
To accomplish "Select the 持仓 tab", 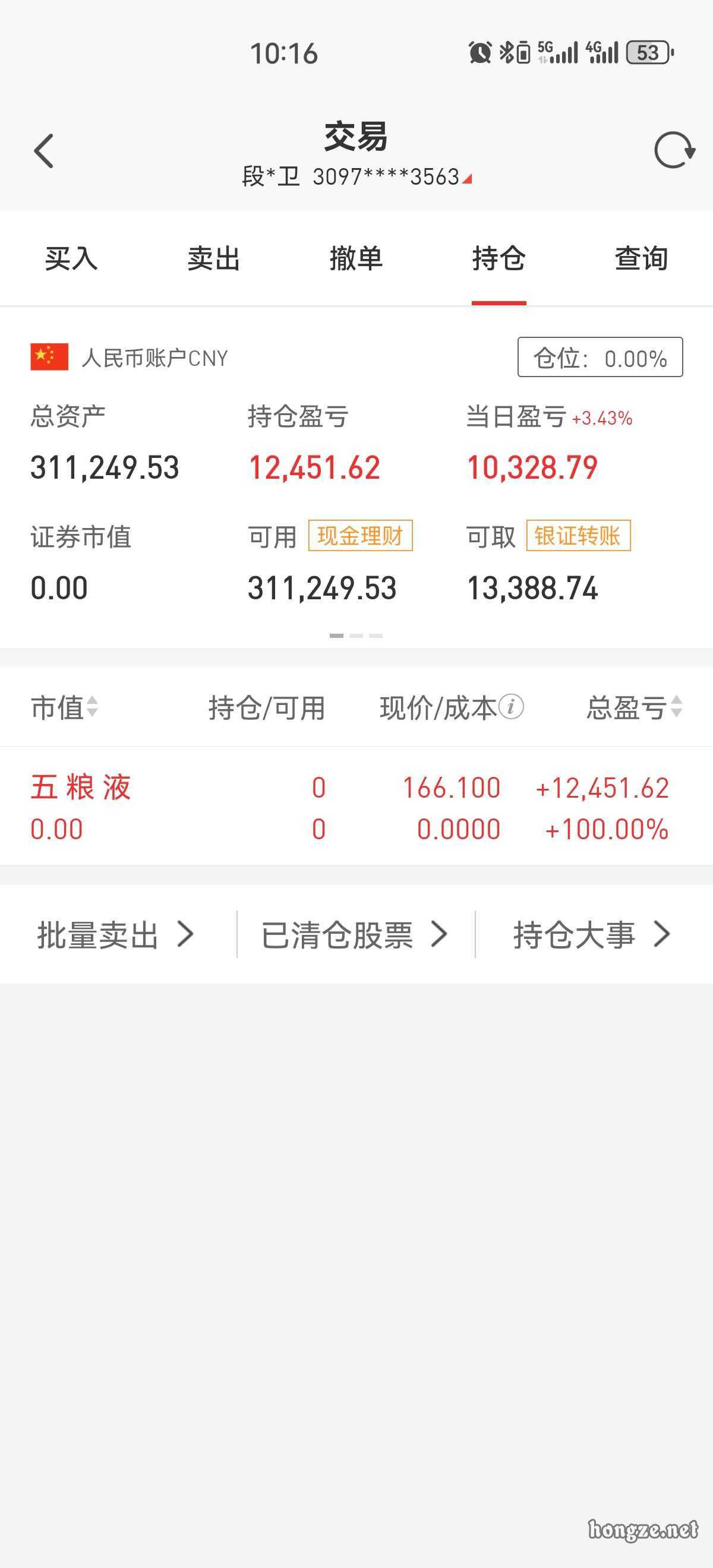I will pyautogui.click(x=499, y=259).
